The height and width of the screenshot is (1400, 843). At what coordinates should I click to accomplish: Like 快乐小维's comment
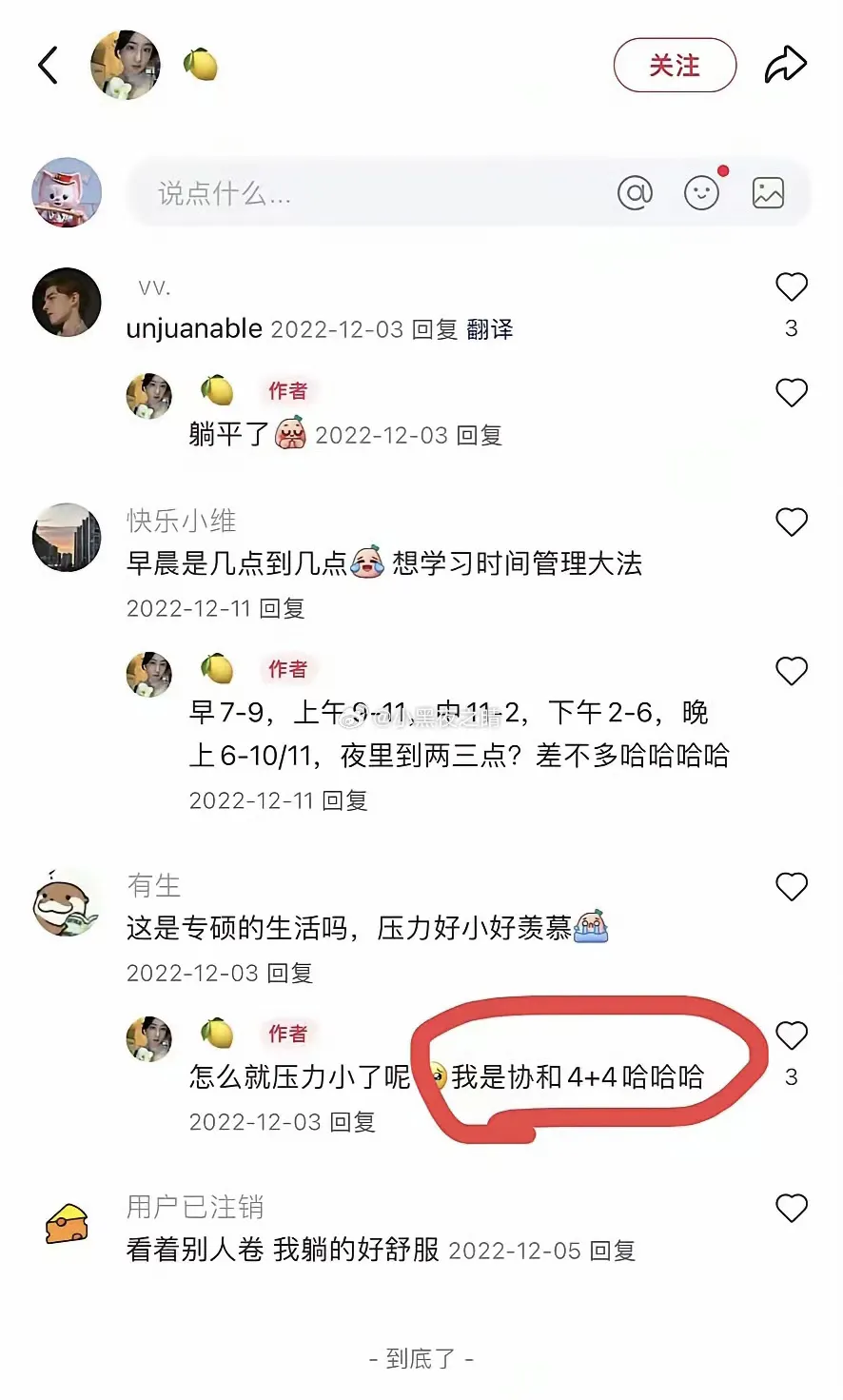click(792, 523)
